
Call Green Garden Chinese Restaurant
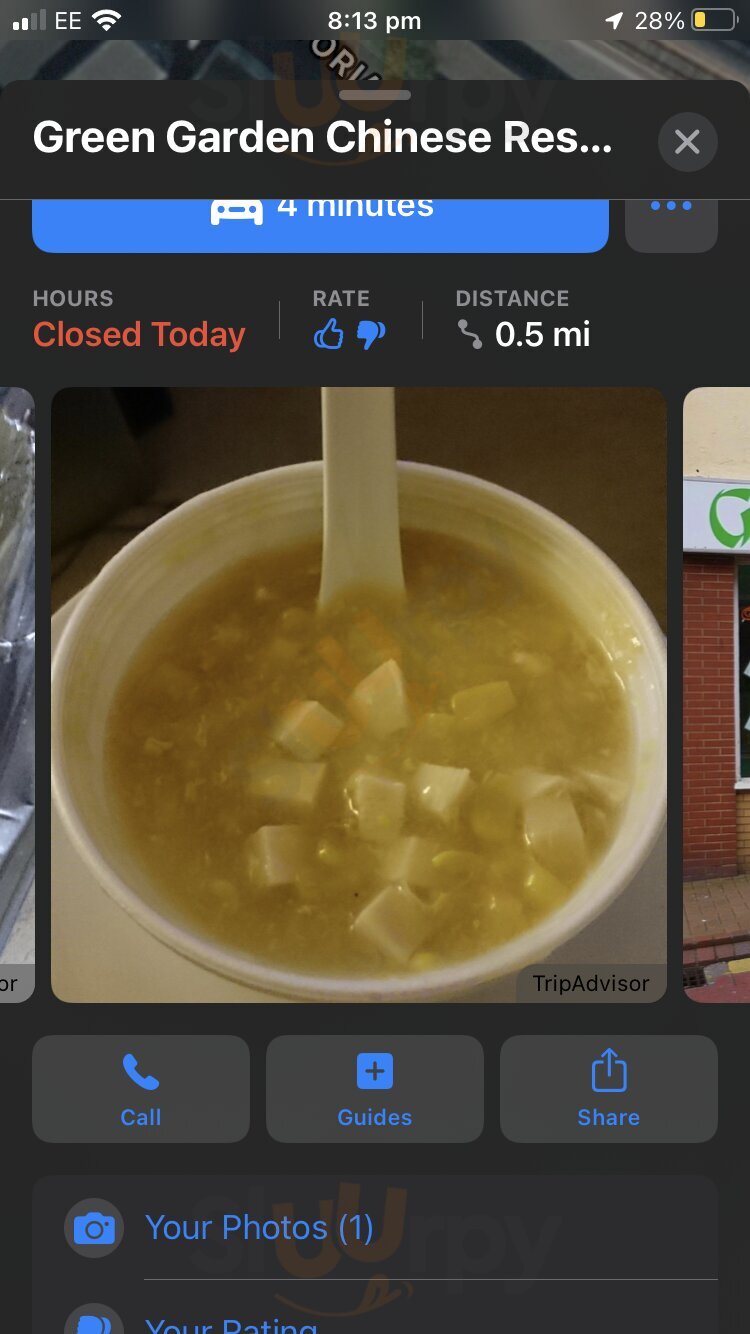[x=141, y=1089]
